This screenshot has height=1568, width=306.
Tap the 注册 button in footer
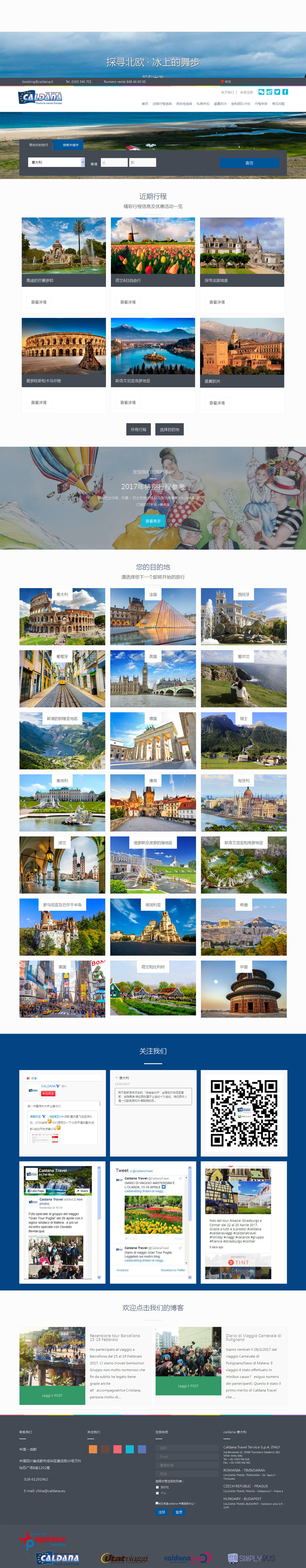[161, 1512]
